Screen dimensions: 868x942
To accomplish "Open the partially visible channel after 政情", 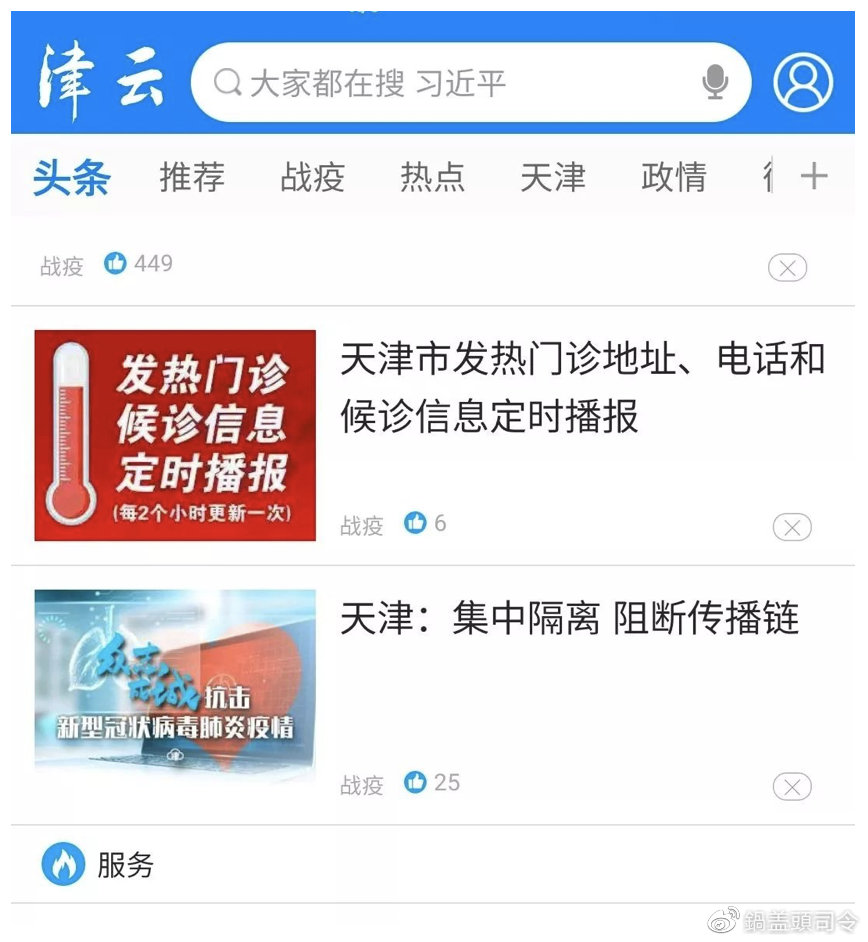I will click(768, 176).
